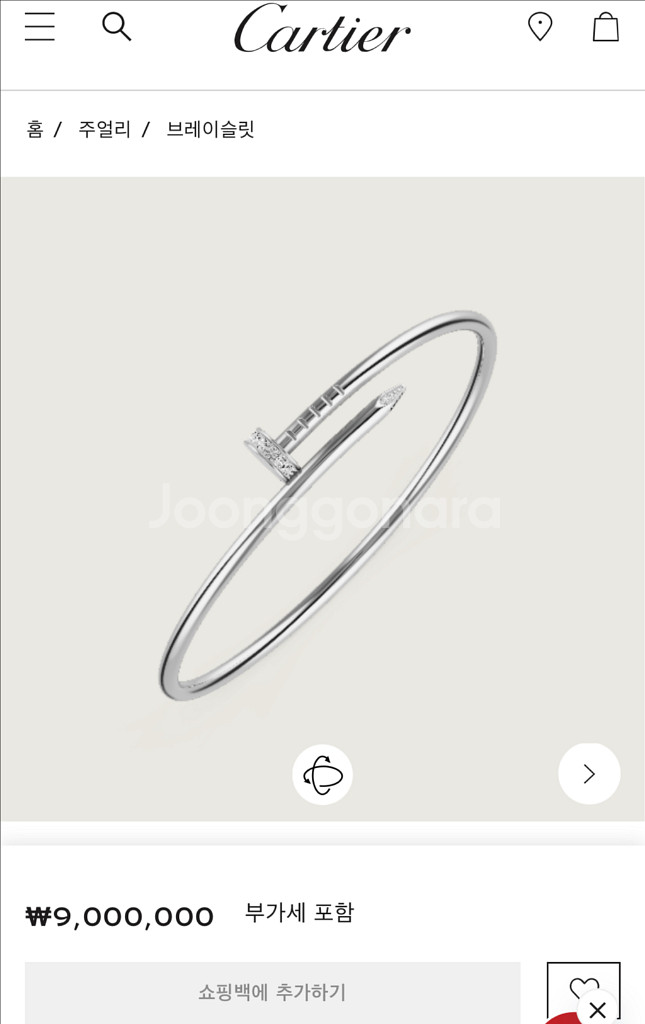Open the store locator pin
Image resolution: width=645 pixels, height=1024 pixels.
(x=540, y=27)
